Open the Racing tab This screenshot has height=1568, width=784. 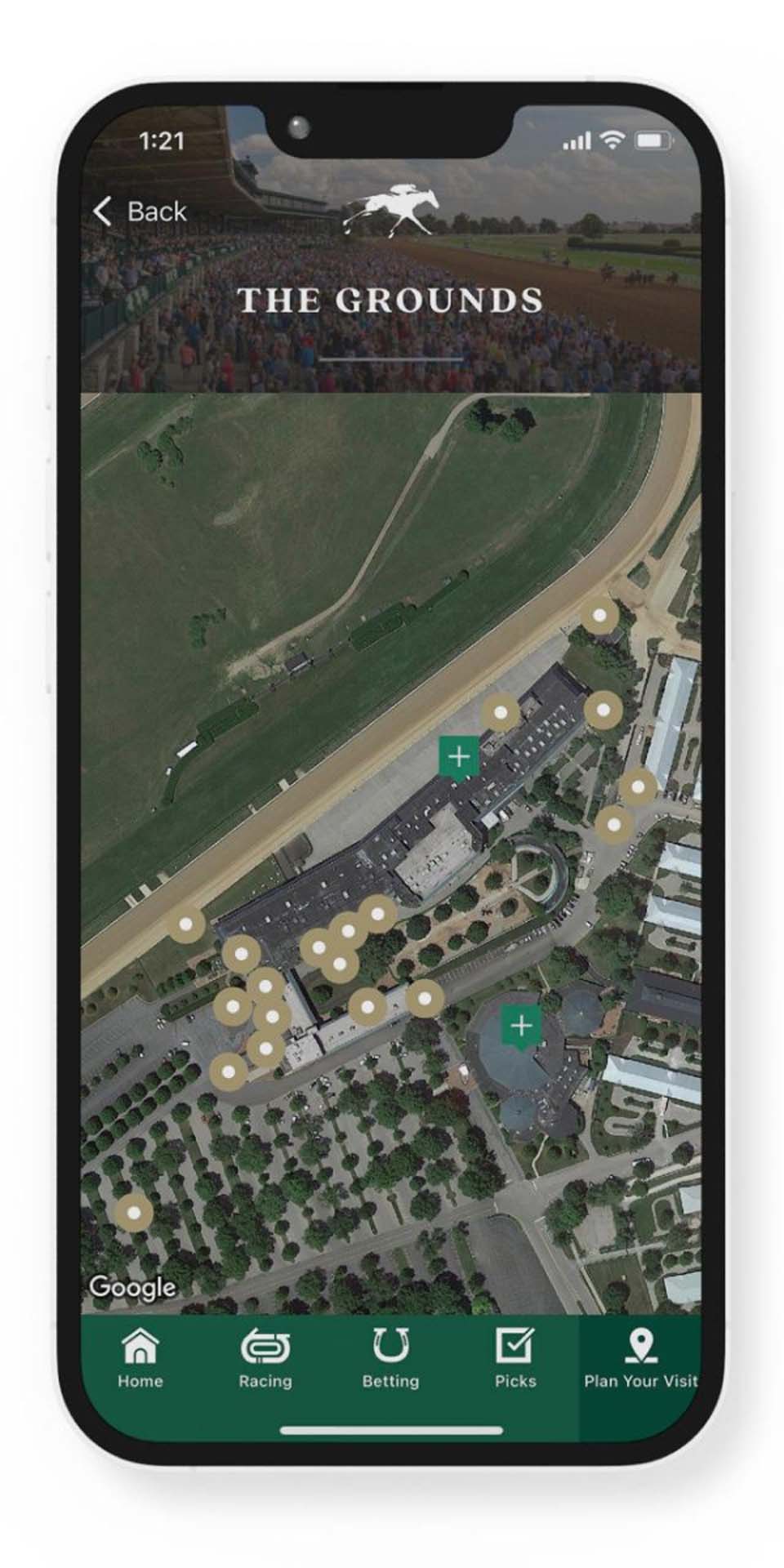pyautogui.click(x=265, y=1359)
